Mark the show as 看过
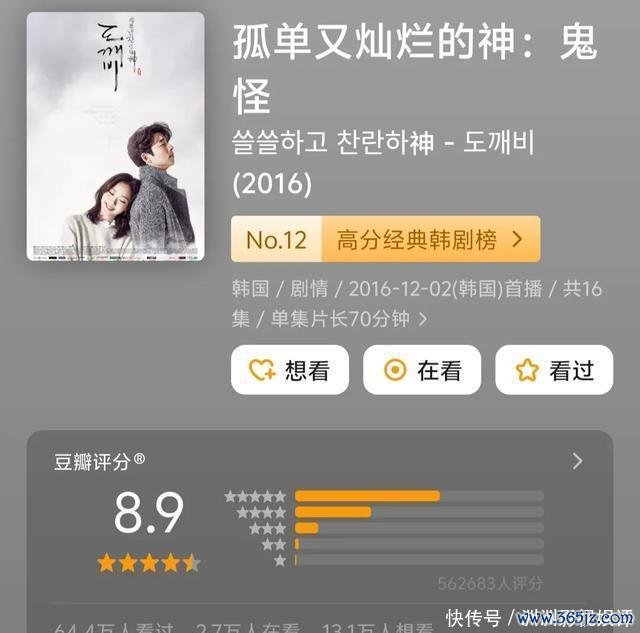Image resolution: width=640 pixels, height=633 pixels. point(554,370)
